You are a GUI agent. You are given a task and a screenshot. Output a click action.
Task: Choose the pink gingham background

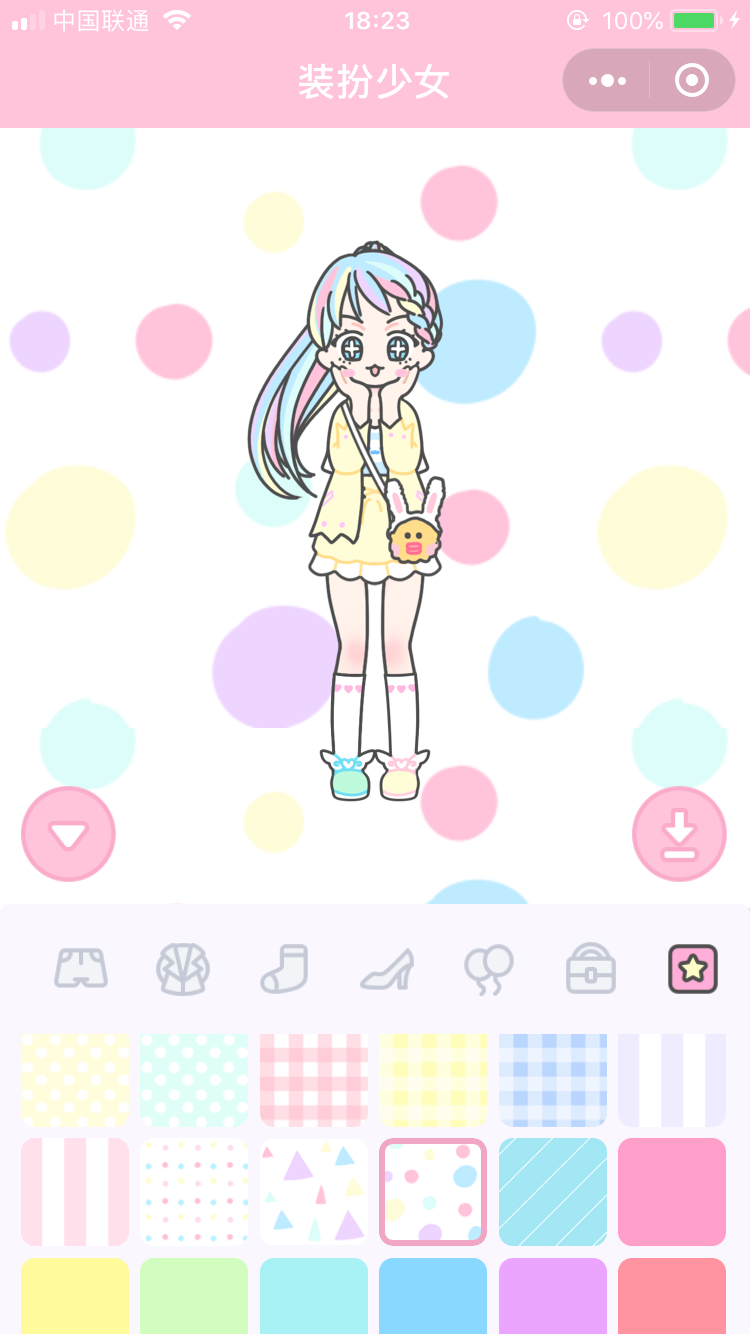pos(314,1080)
